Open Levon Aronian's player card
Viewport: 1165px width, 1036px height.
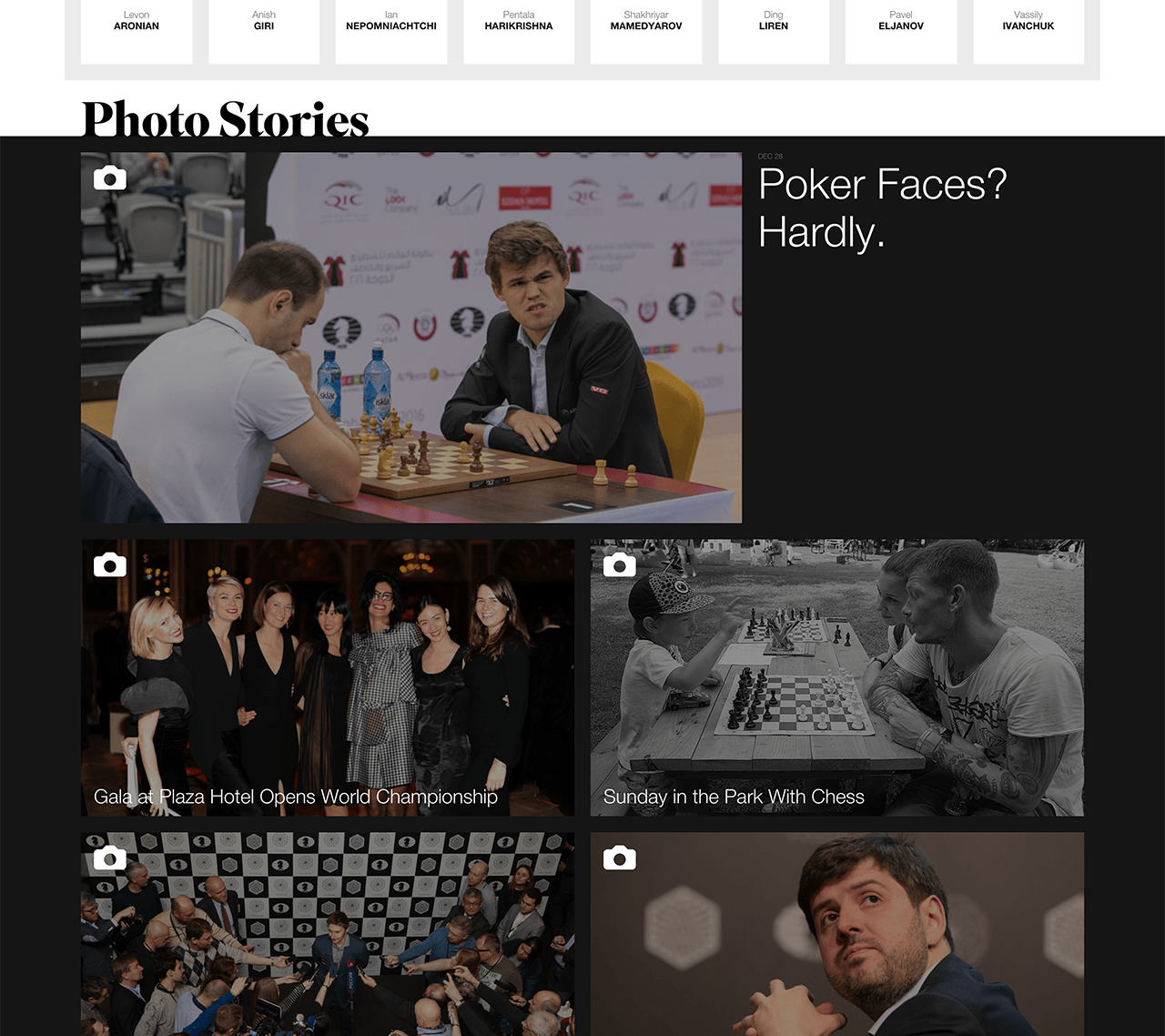click(137, 26)
